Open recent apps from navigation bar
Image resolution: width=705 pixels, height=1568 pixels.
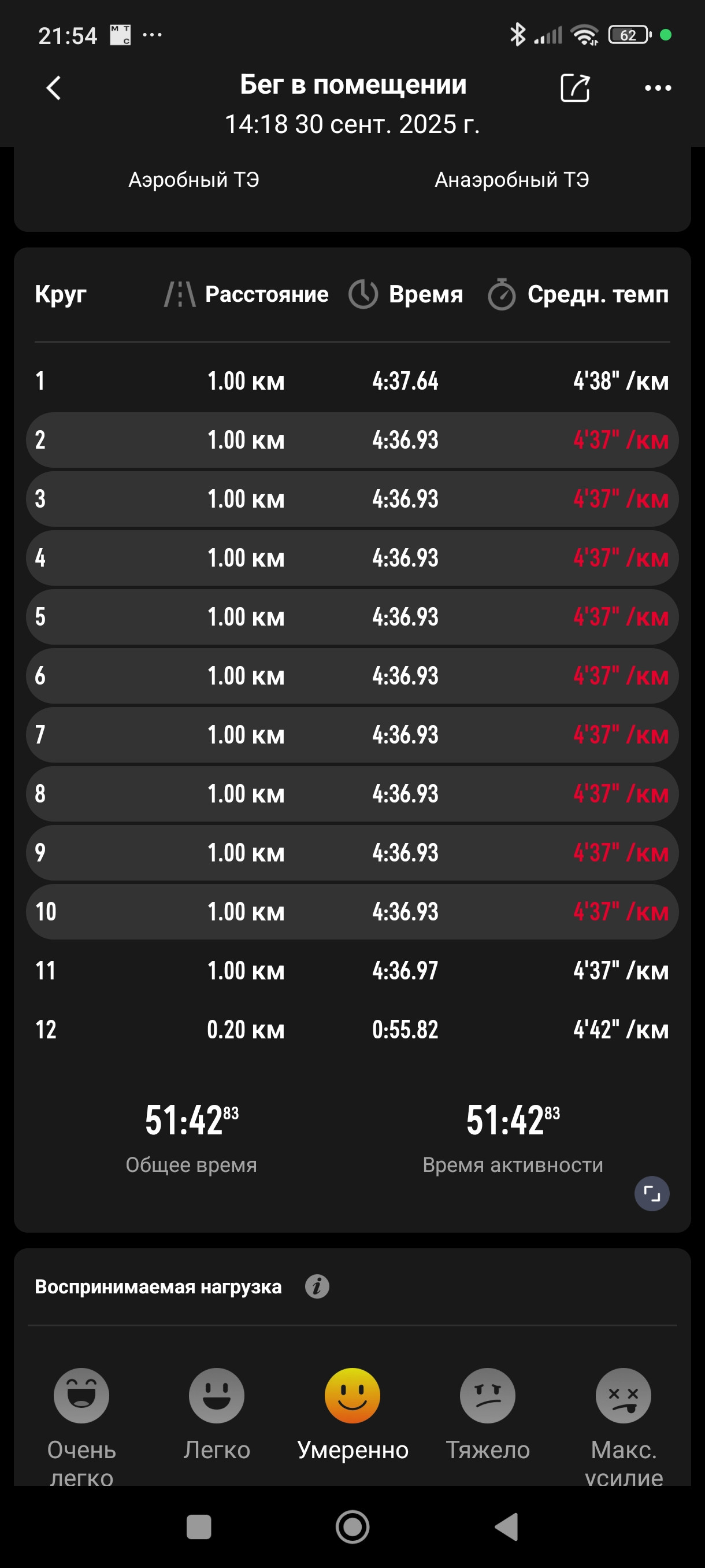click(199, 1526)
